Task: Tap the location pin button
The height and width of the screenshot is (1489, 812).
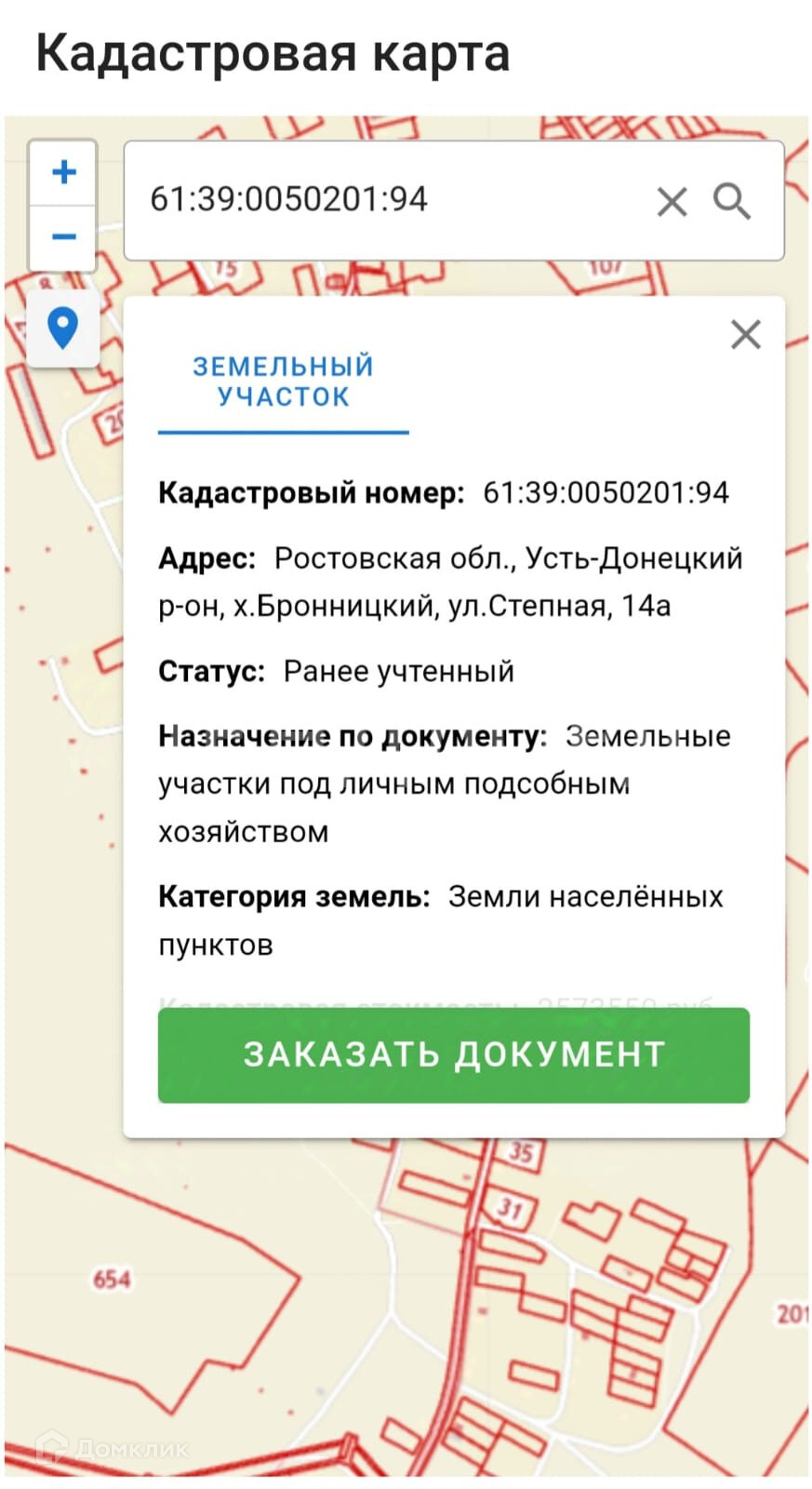Action: coord(63,328)
